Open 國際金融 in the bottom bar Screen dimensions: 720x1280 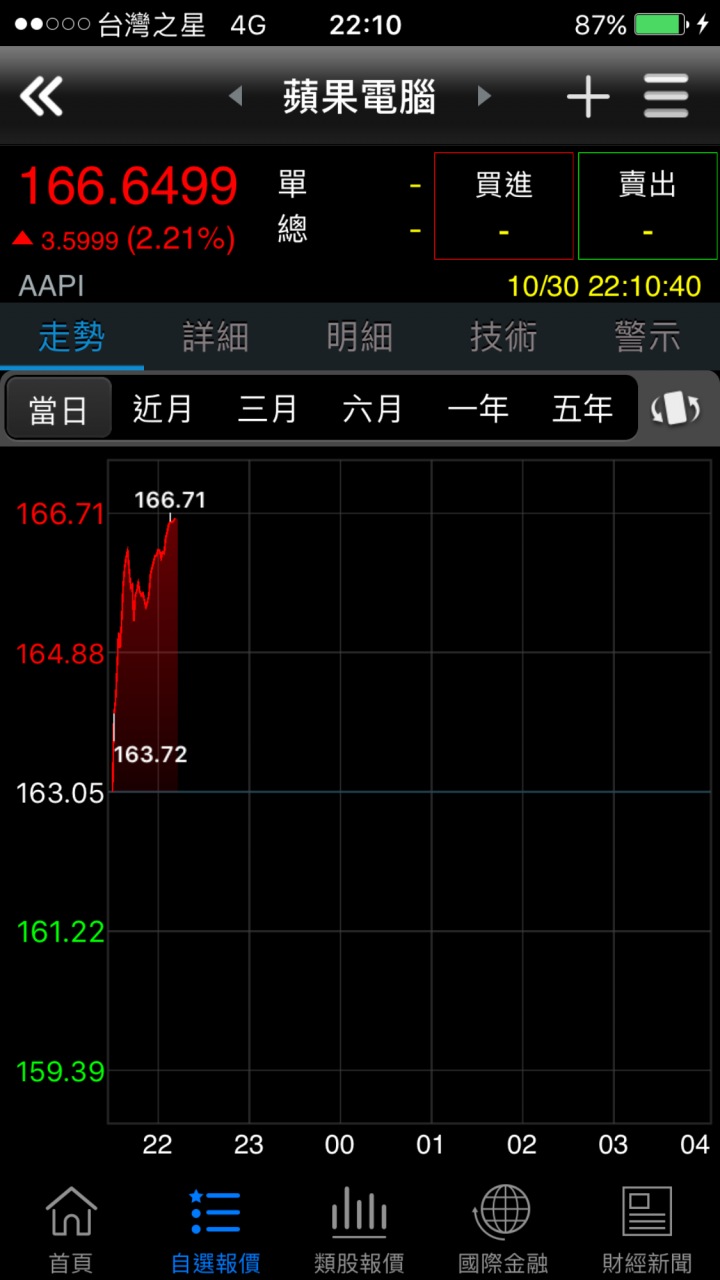point(504,1230)
